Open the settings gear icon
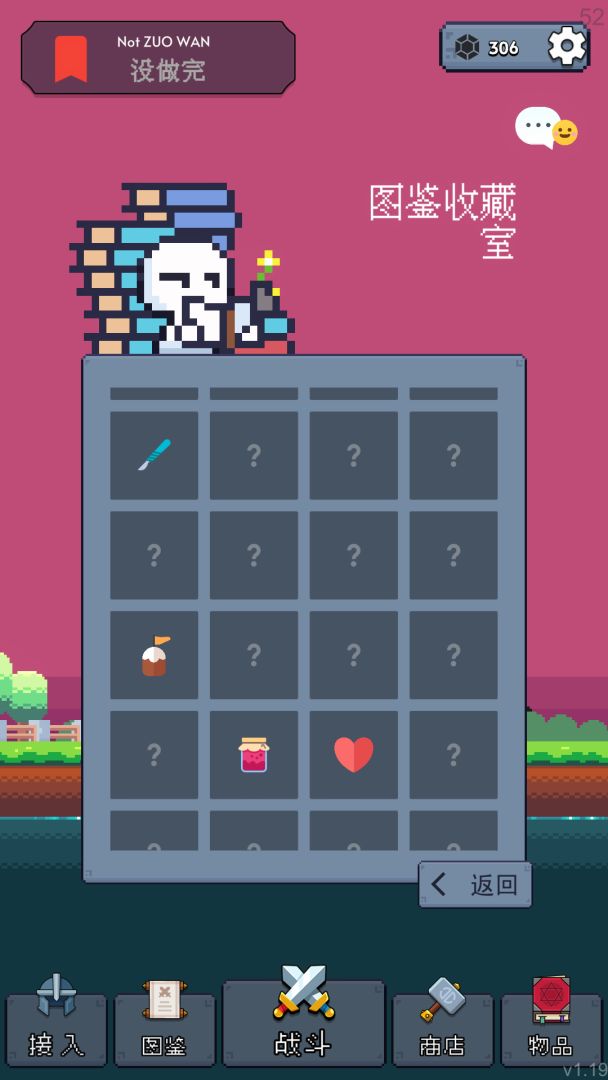Viewport: 608px width, 1080px height. point(566,46)
